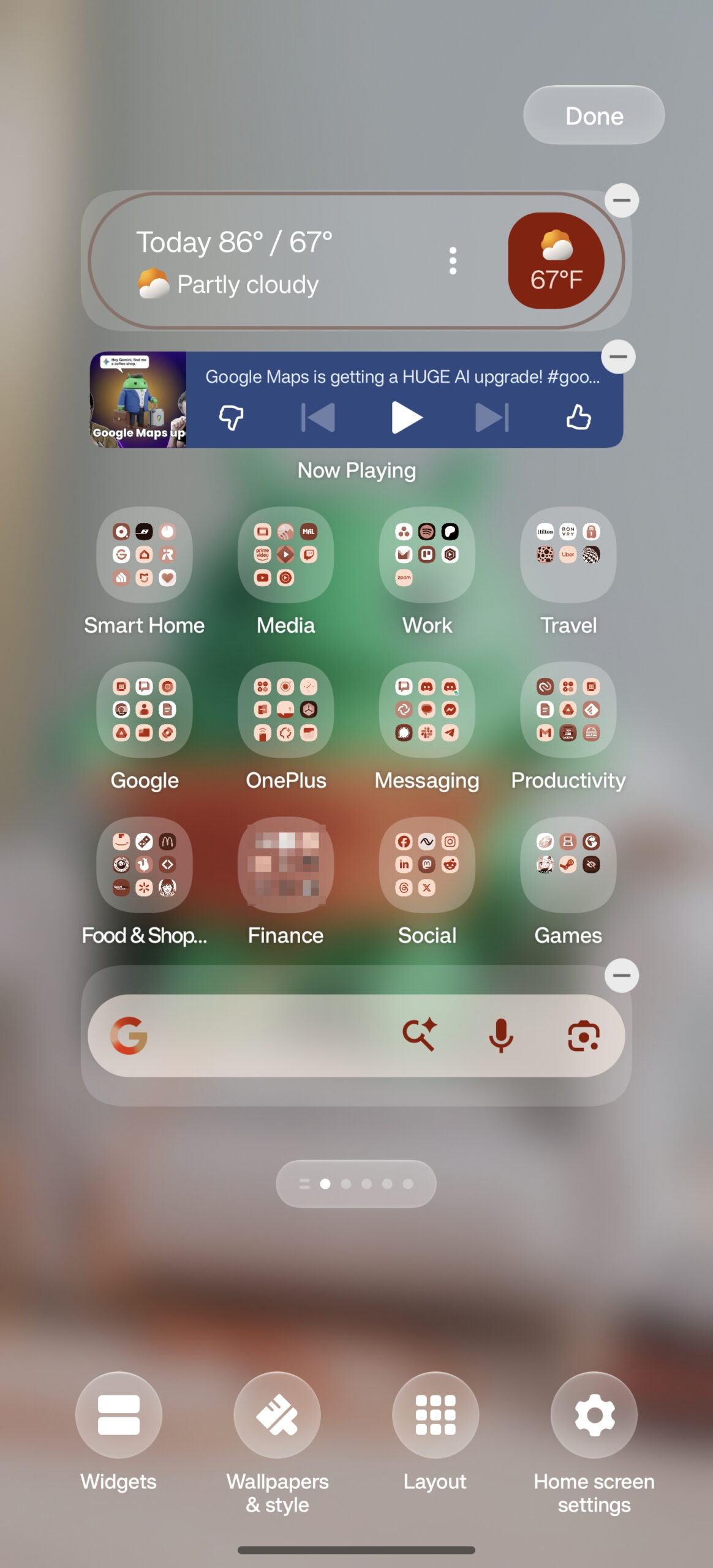Open Home screen settings

tap(594, 1415)
